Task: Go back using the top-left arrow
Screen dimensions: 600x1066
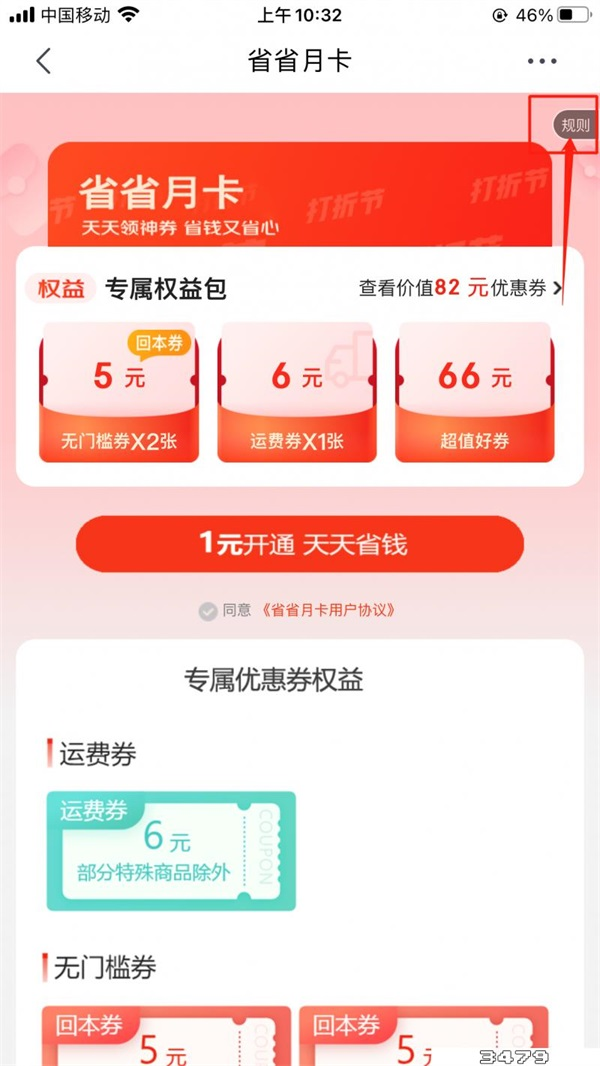Action: [43, 61]
